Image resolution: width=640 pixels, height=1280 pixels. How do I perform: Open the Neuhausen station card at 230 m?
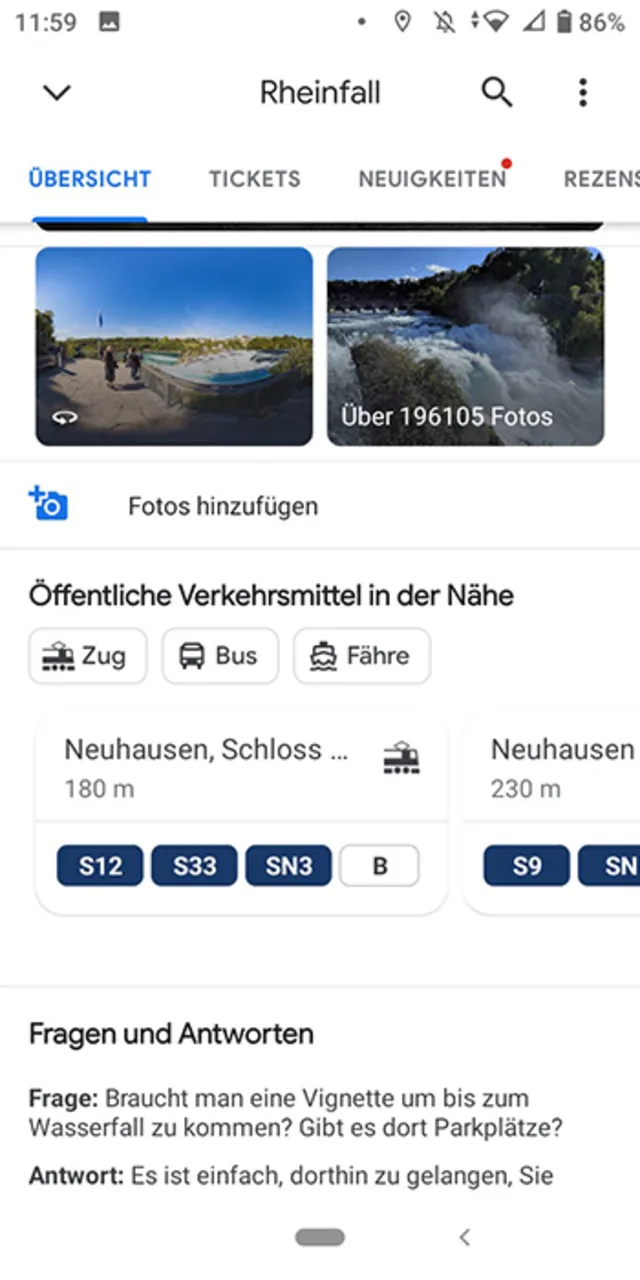point(560,768)
